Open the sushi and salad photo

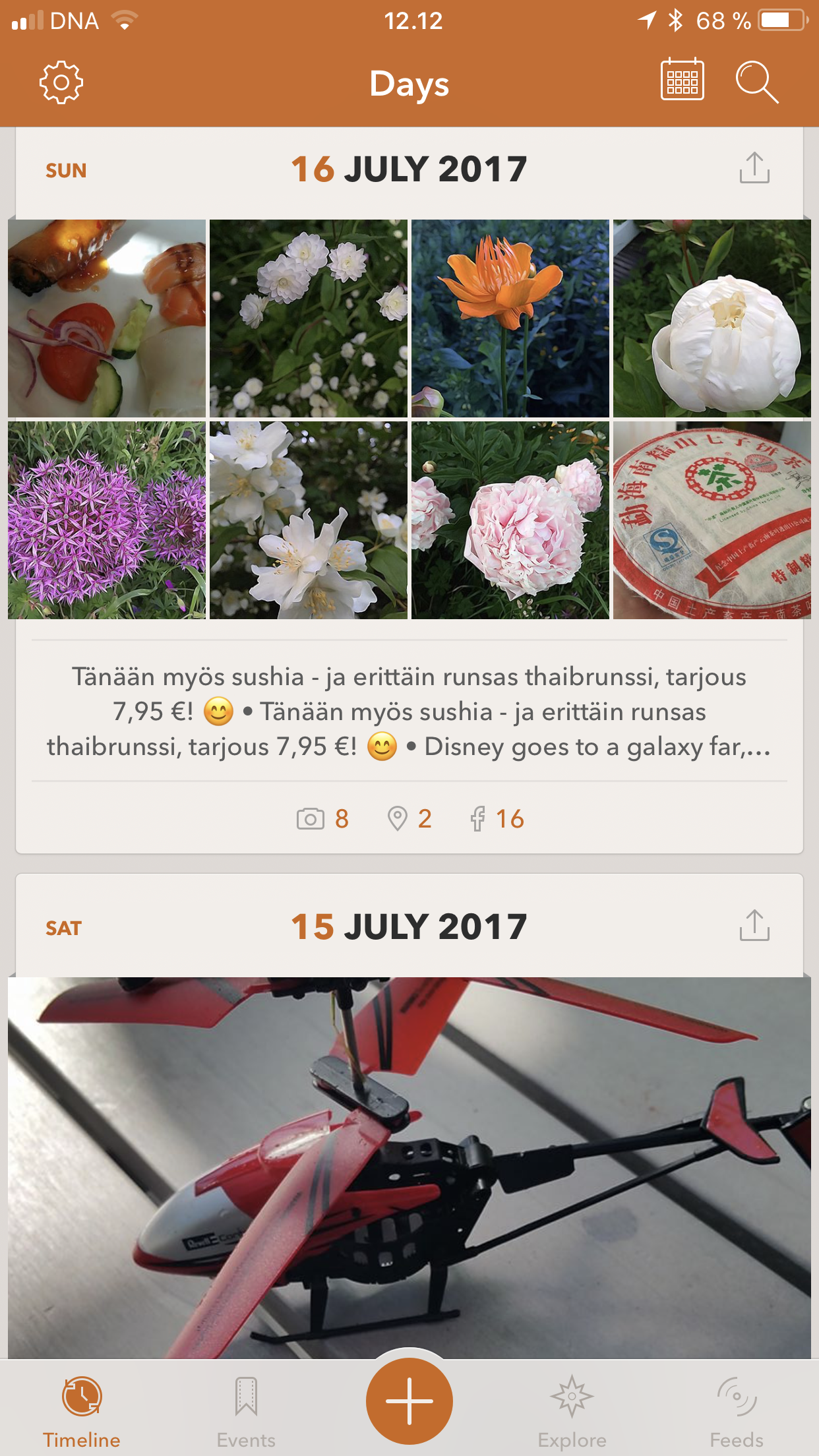[x=107, y=318]
